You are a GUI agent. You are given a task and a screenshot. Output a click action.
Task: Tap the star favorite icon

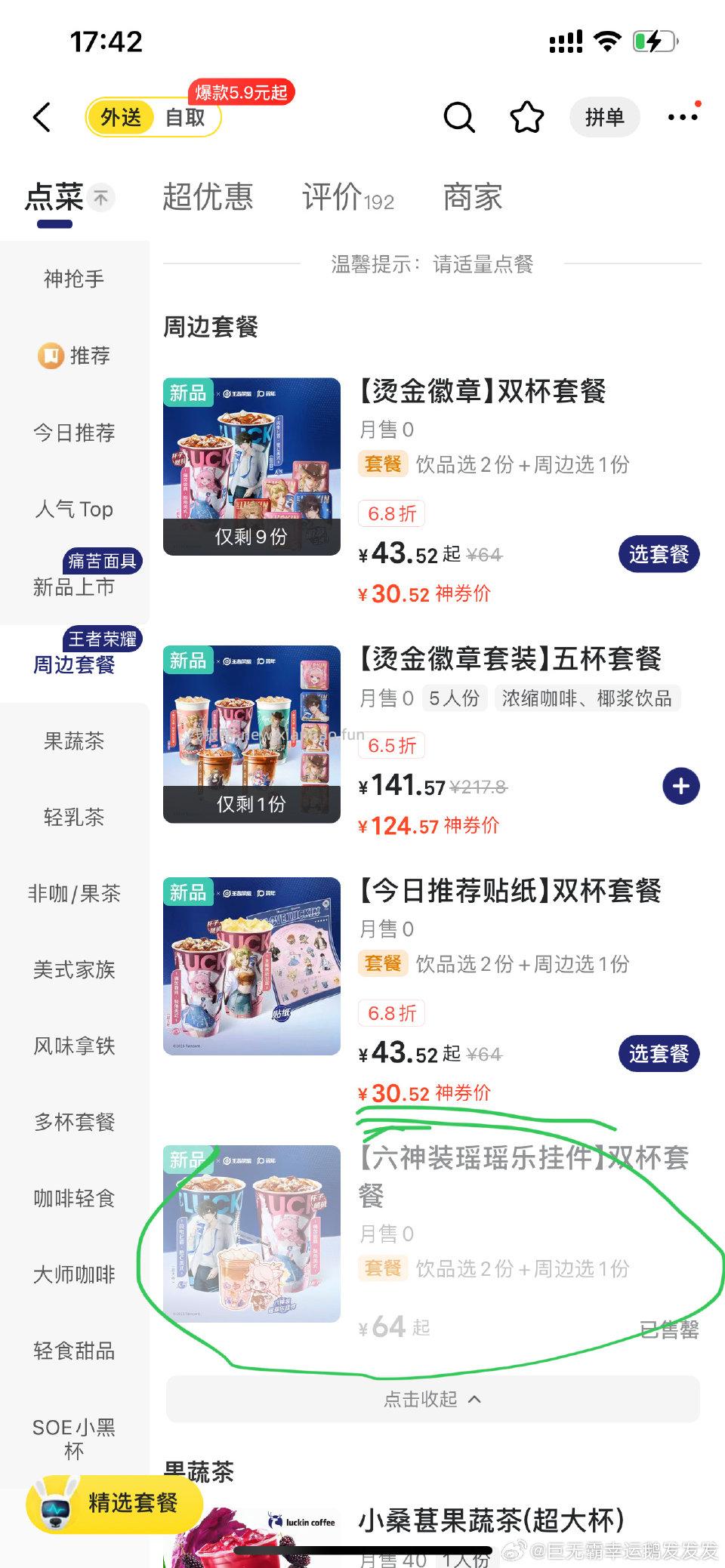coord(527,117)
